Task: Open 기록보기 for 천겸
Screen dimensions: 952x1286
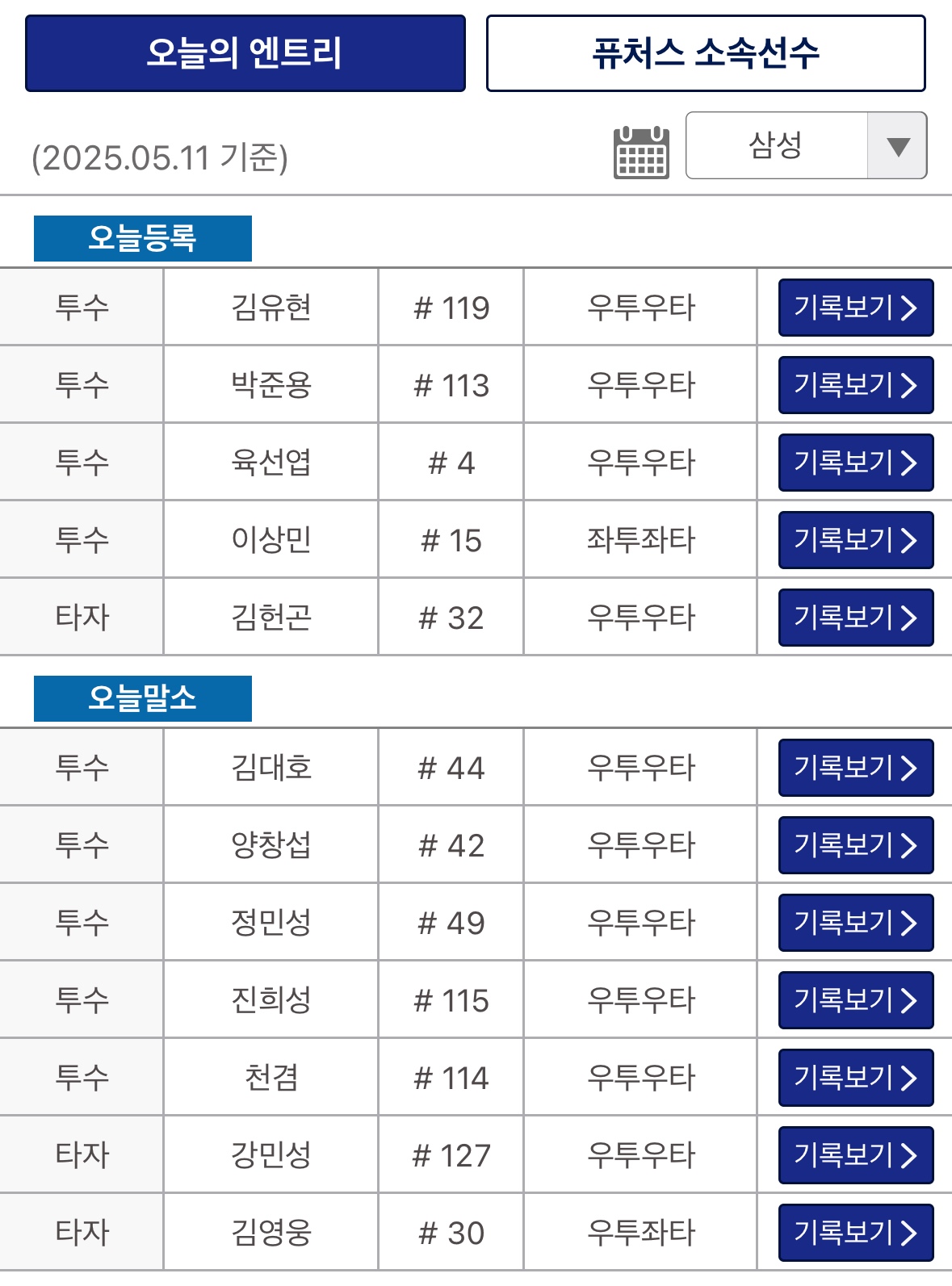Action: pos(855,1078)
